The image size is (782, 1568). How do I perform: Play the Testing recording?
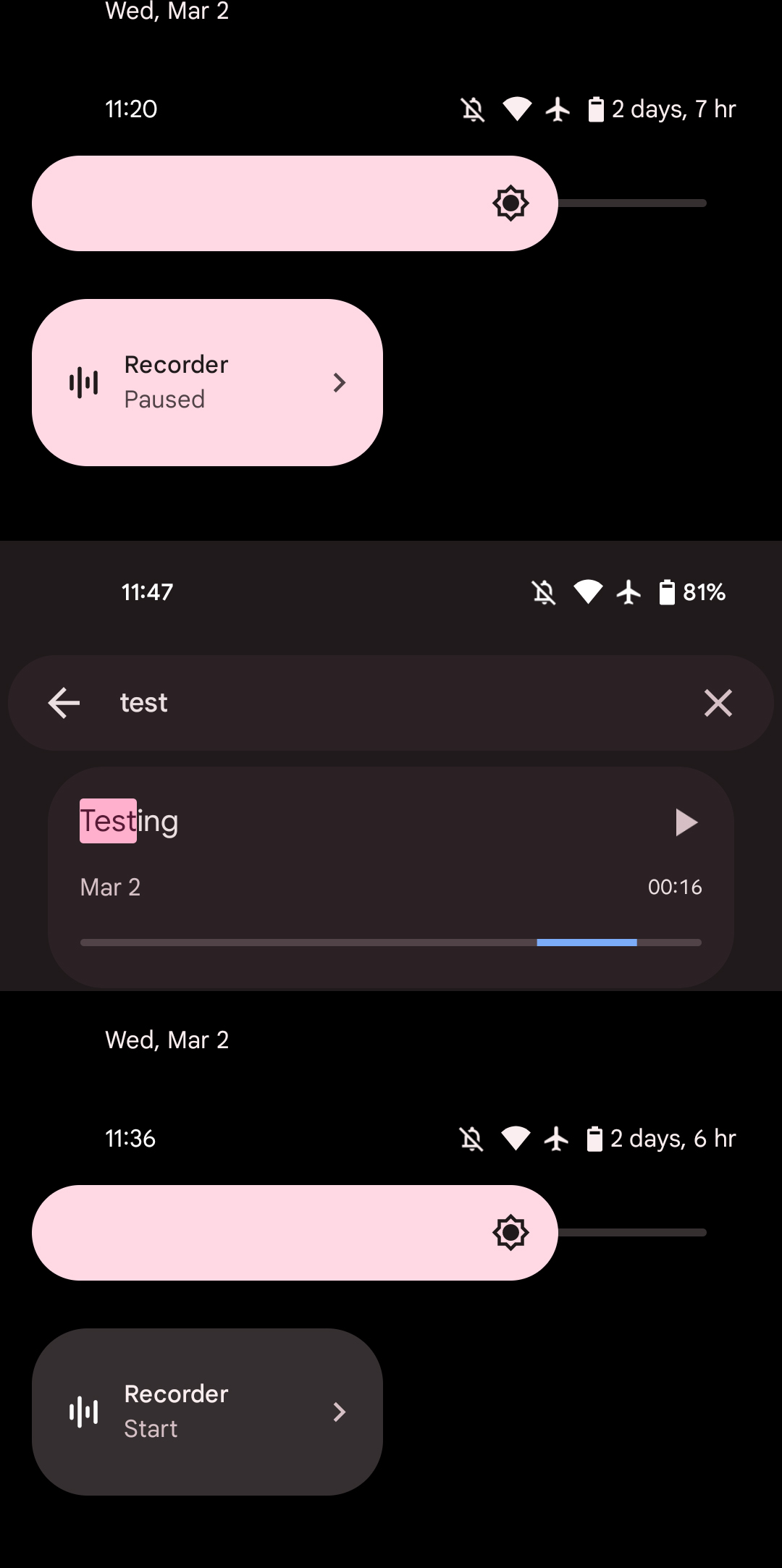[x=685, y=822]
